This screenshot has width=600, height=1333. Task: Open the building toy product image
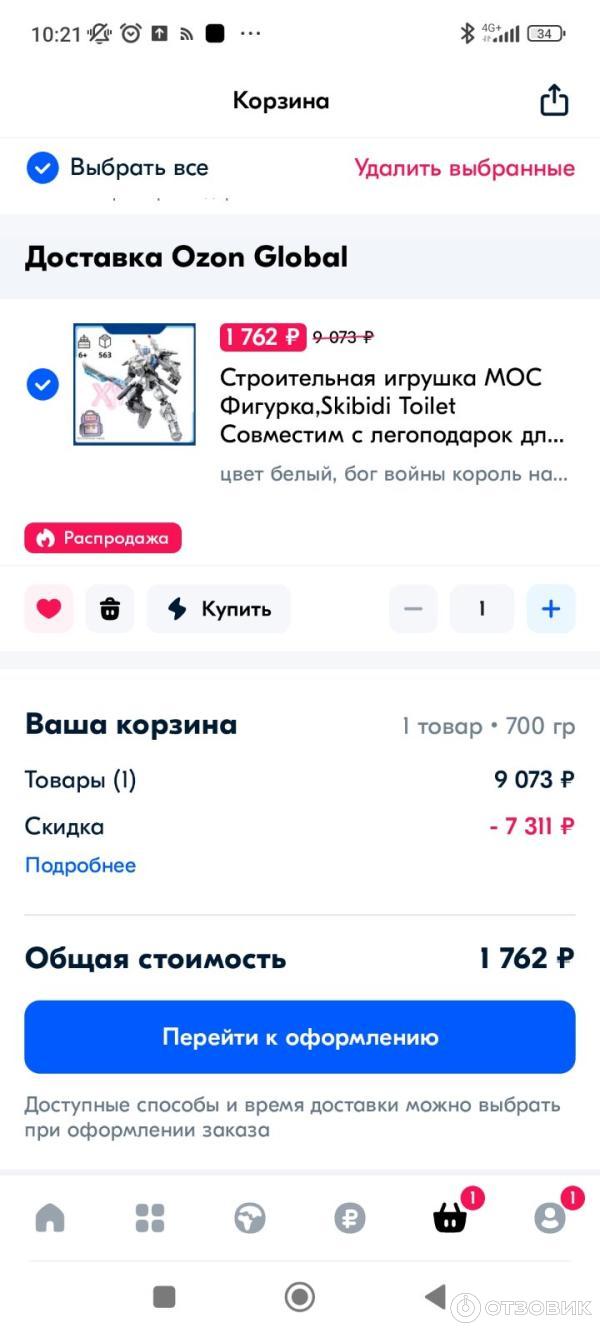coord(134,384)
